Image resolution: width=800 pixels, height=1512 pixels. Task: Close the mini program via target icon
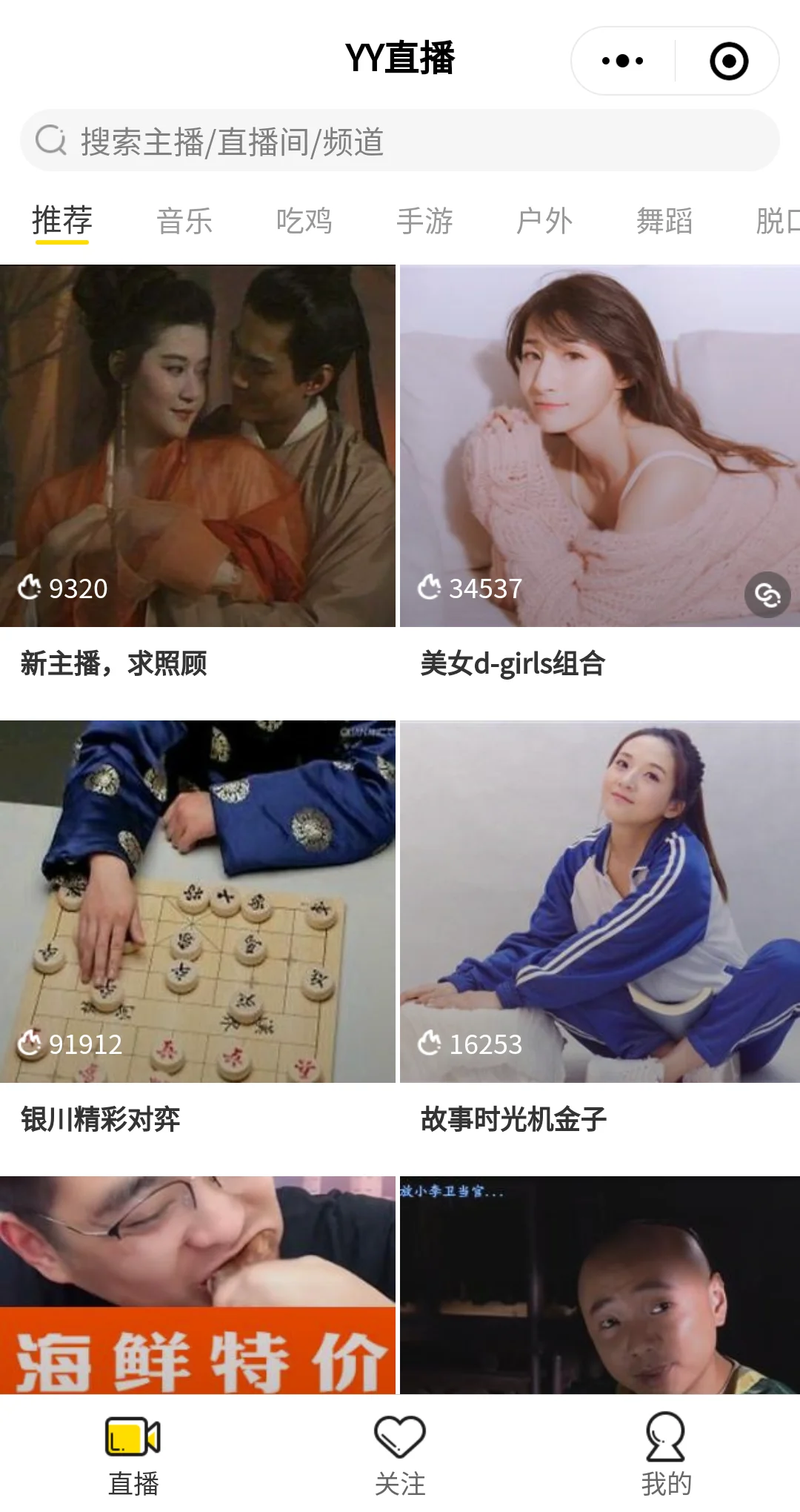click(x=729, y=61)
